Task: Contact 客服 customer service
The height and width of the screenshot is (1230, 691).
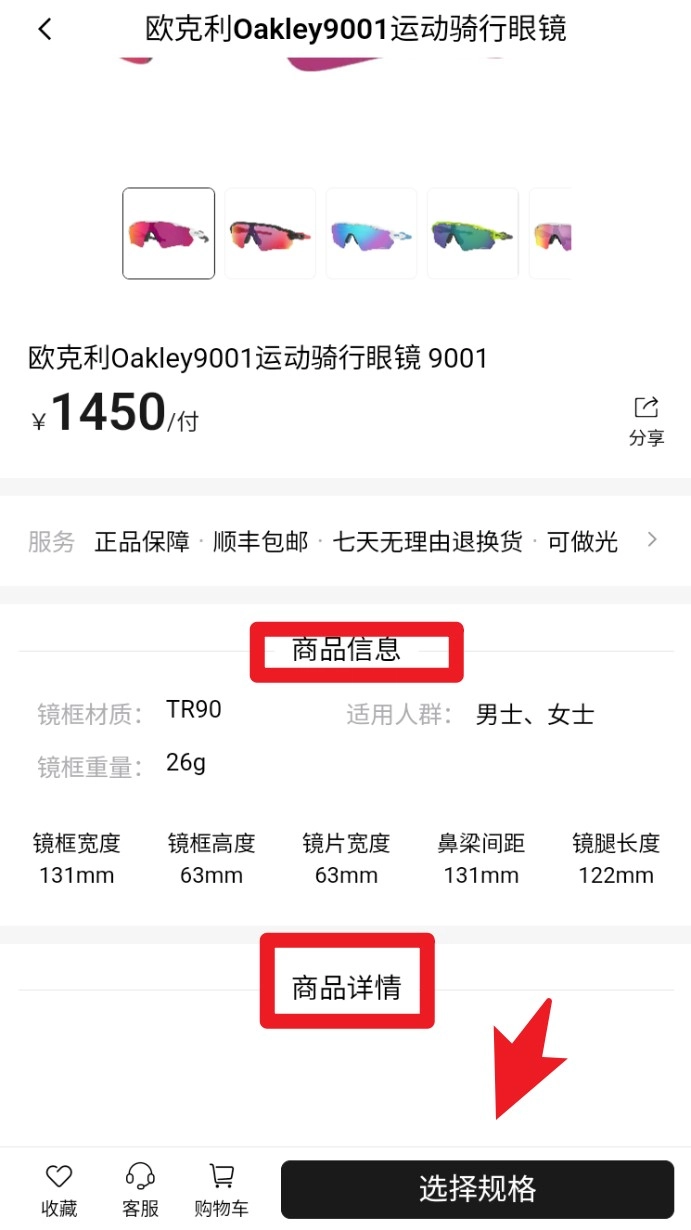Action: pos(140,1190)
